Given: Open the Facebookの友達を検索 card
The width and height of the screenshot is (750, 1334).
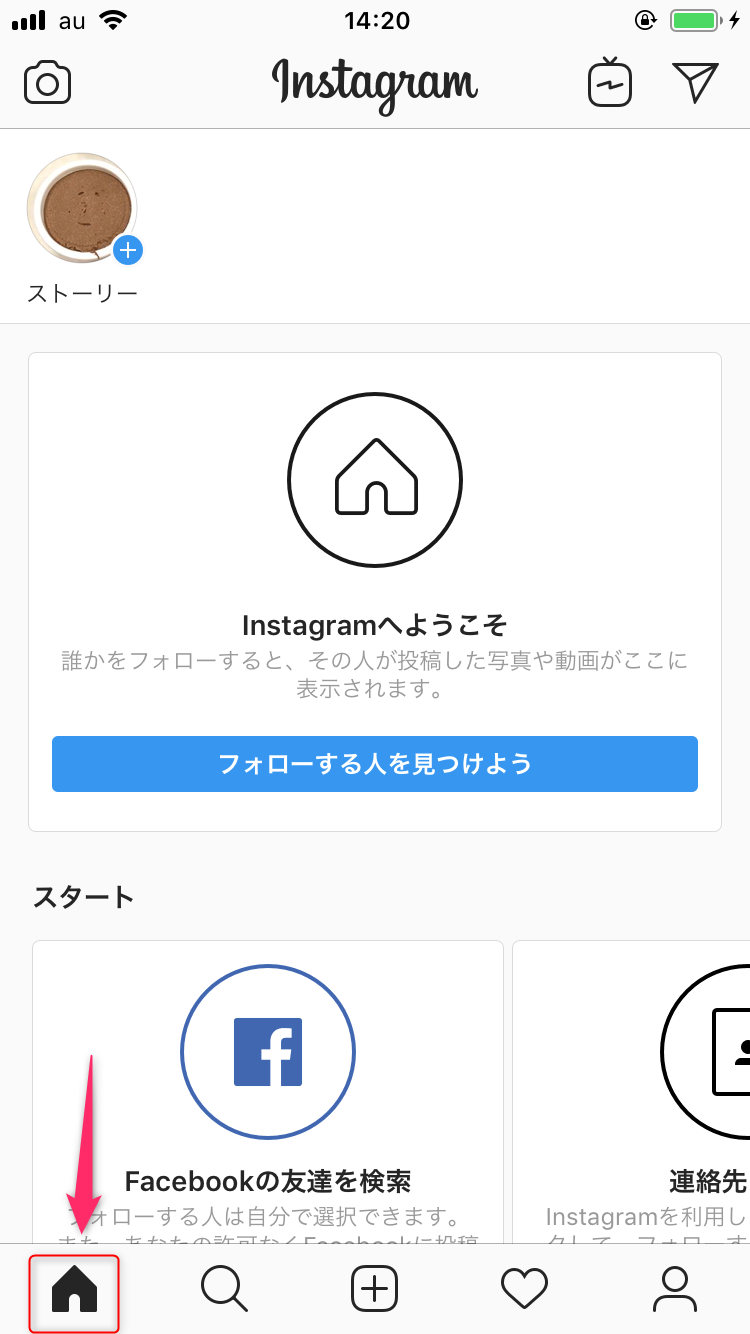Looking at the screenshot, I should click(268, 1092).
